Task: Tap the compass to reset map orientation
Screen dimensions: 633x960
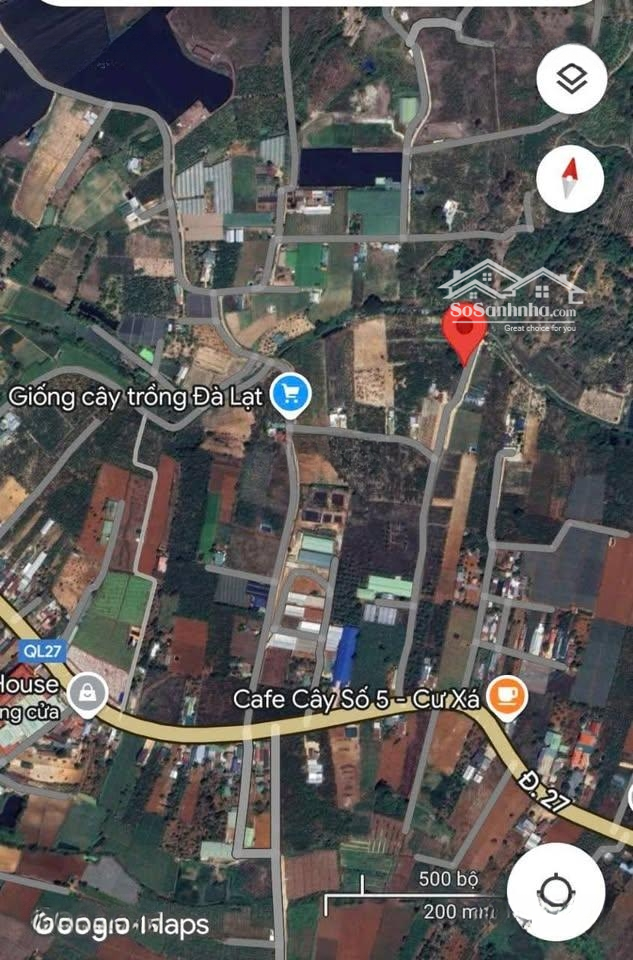Action: pyautogui.click(x=570, y=180)
